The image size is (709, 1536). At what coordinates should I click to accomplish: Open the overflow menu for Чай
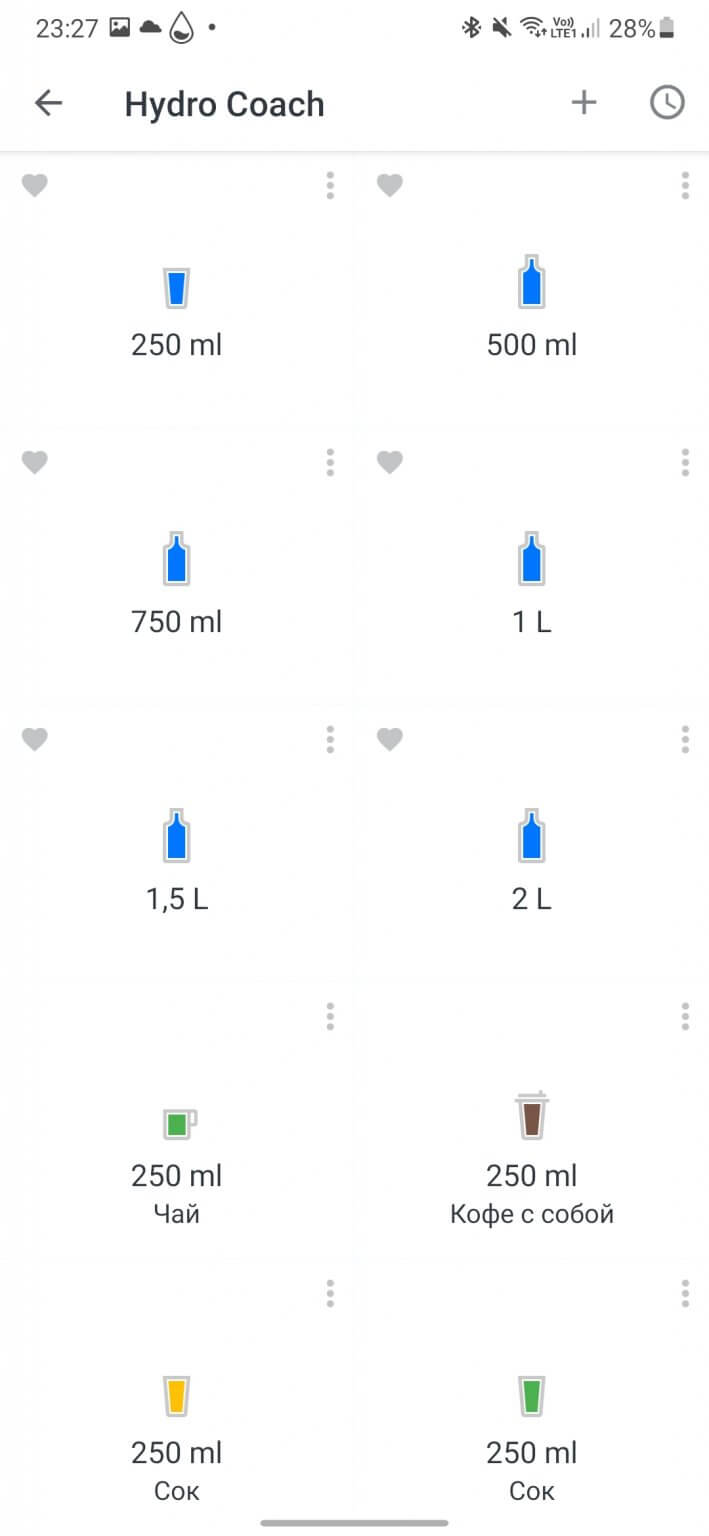pos(330,1017)
